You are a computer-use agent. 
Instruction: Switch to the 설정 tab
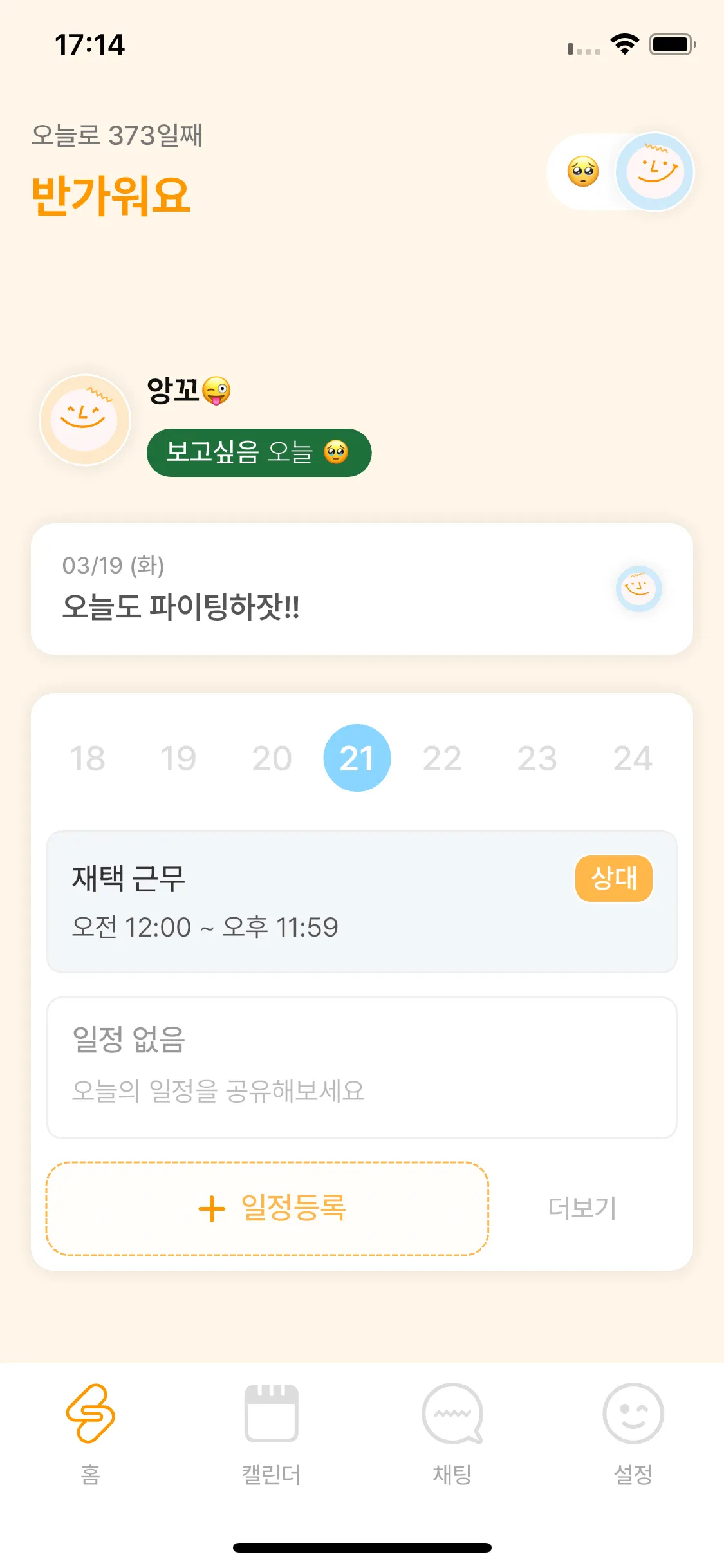click(x=633, y=1428)
